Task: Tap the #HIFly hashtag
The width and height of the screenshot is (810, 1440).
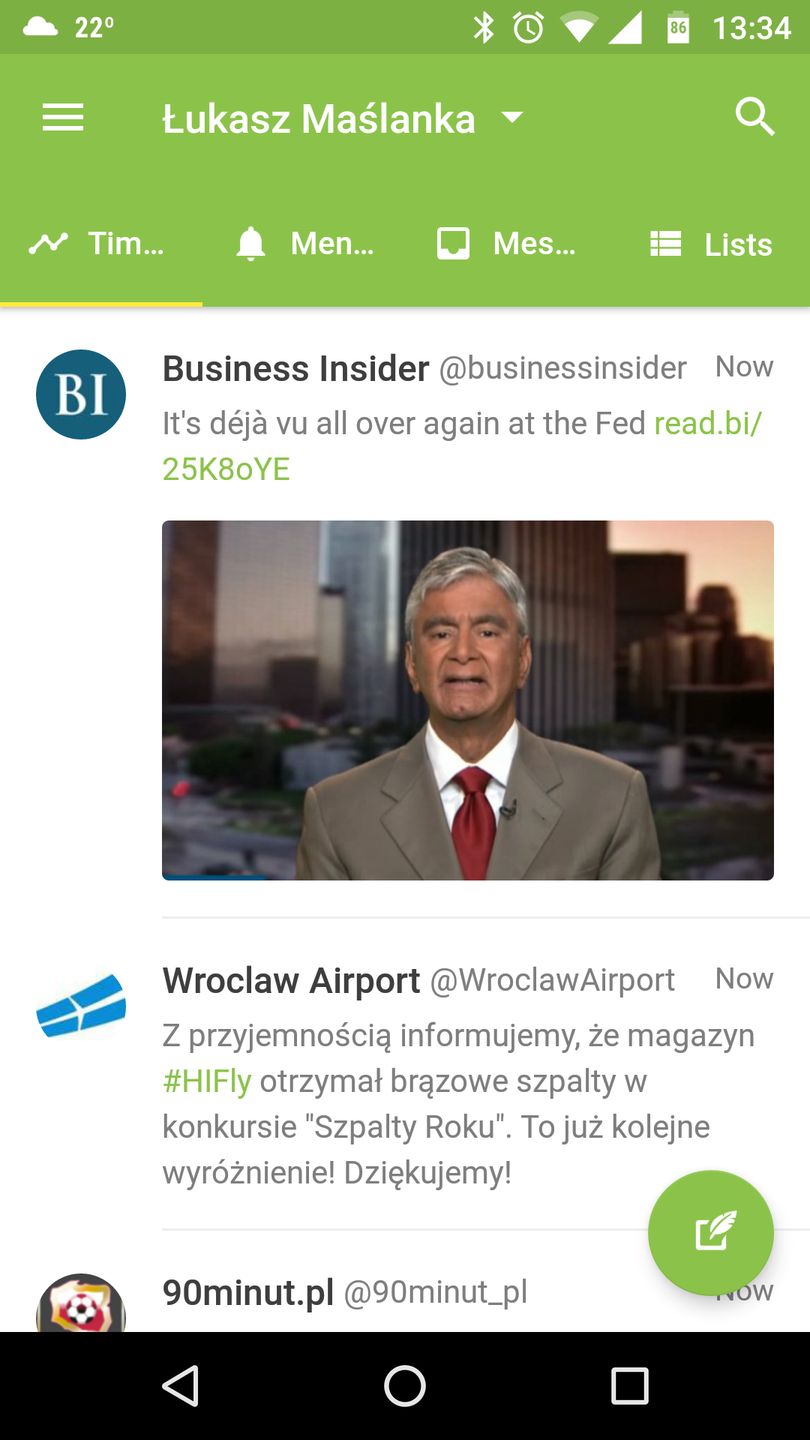Action: pos(206,1081)
